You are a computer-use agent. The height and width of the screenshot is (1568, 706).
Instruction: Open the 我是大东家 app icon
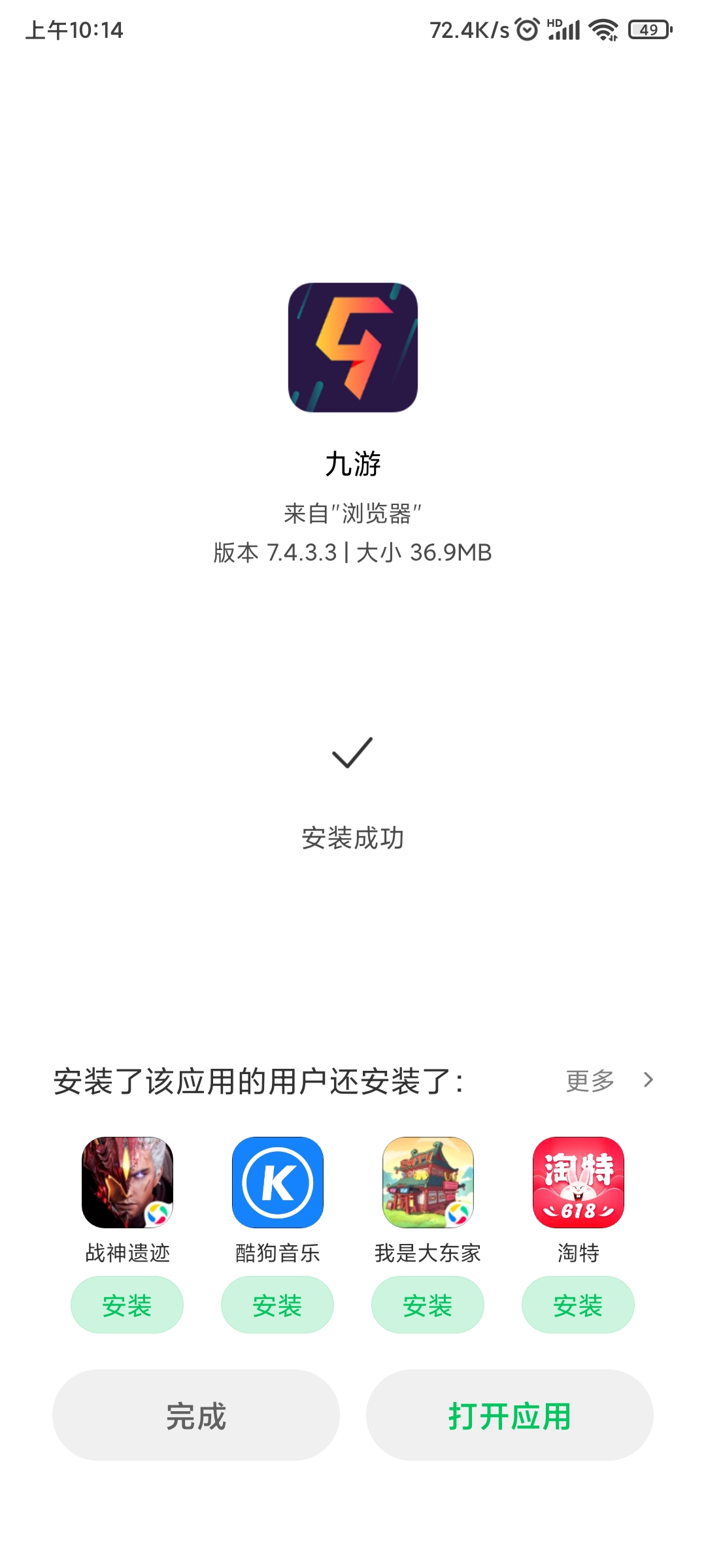pos(428,1183)
